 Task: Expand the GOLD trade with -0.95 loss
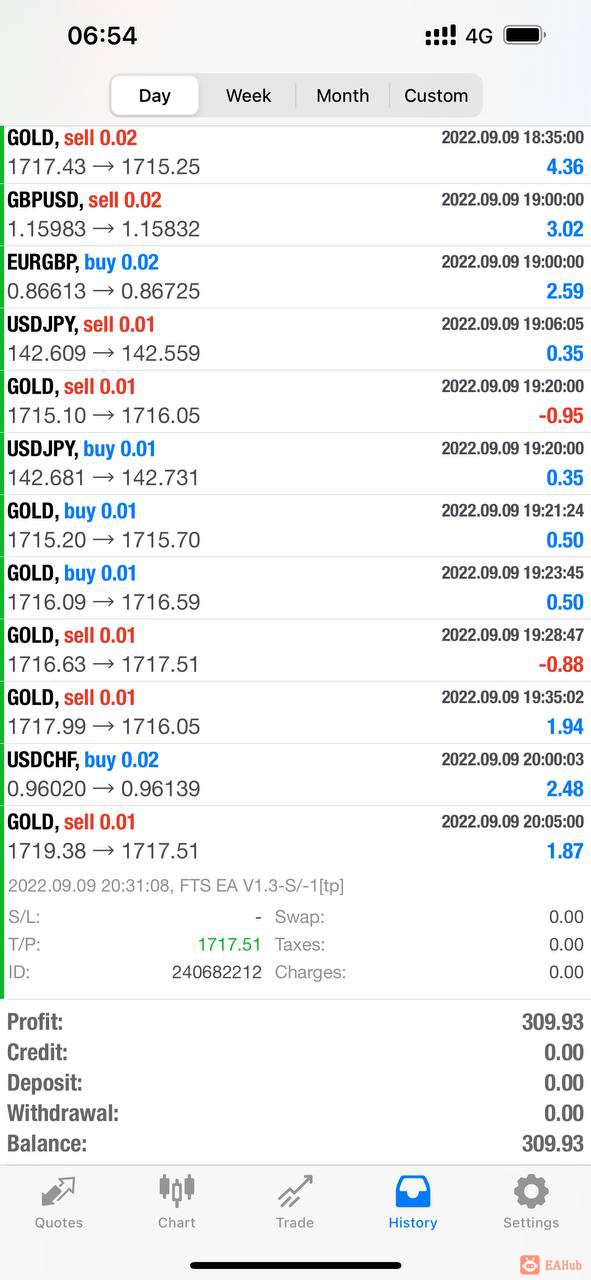295,401
